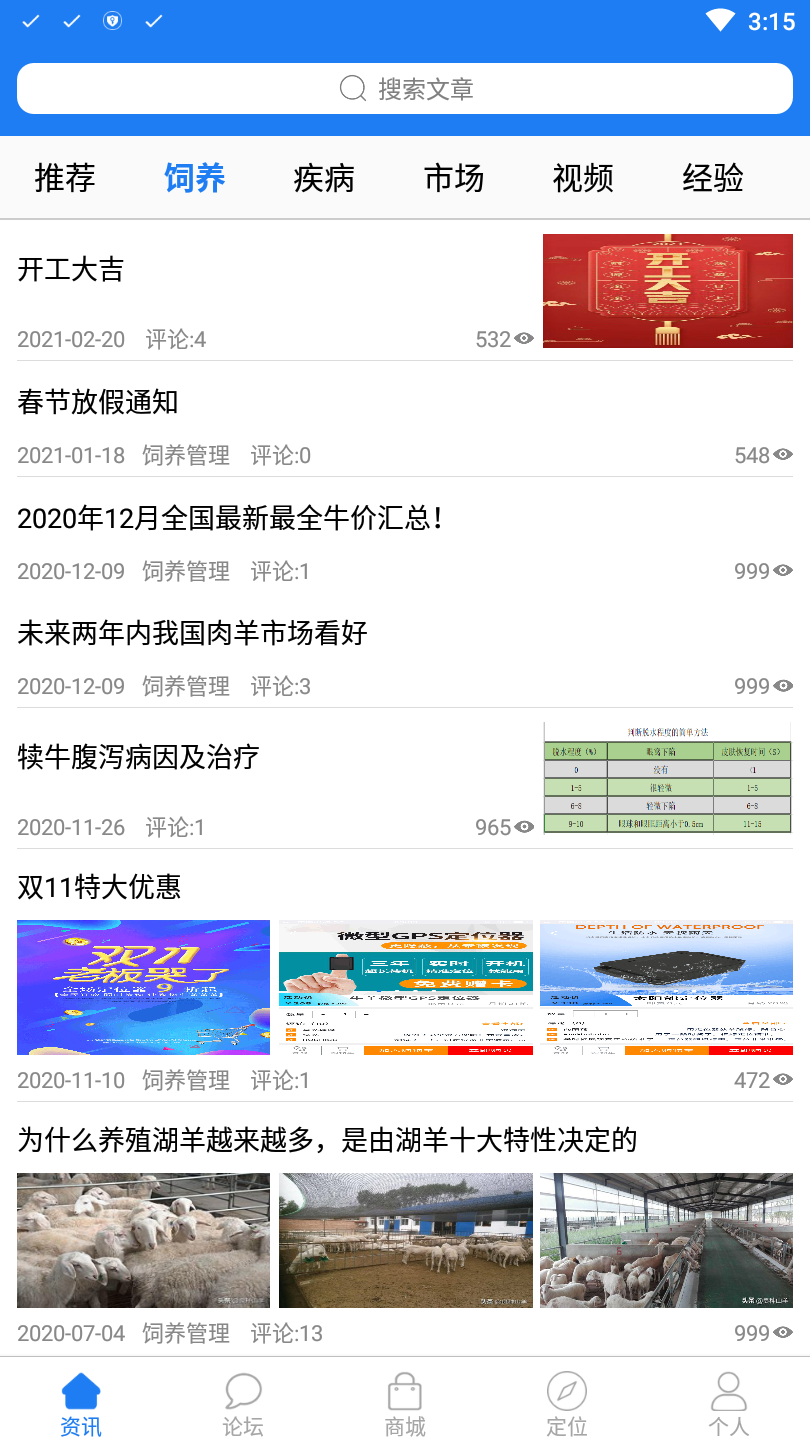
Task: Open the 疾病 disease tab
Action: pyautogui.click(x=323, y=178)
